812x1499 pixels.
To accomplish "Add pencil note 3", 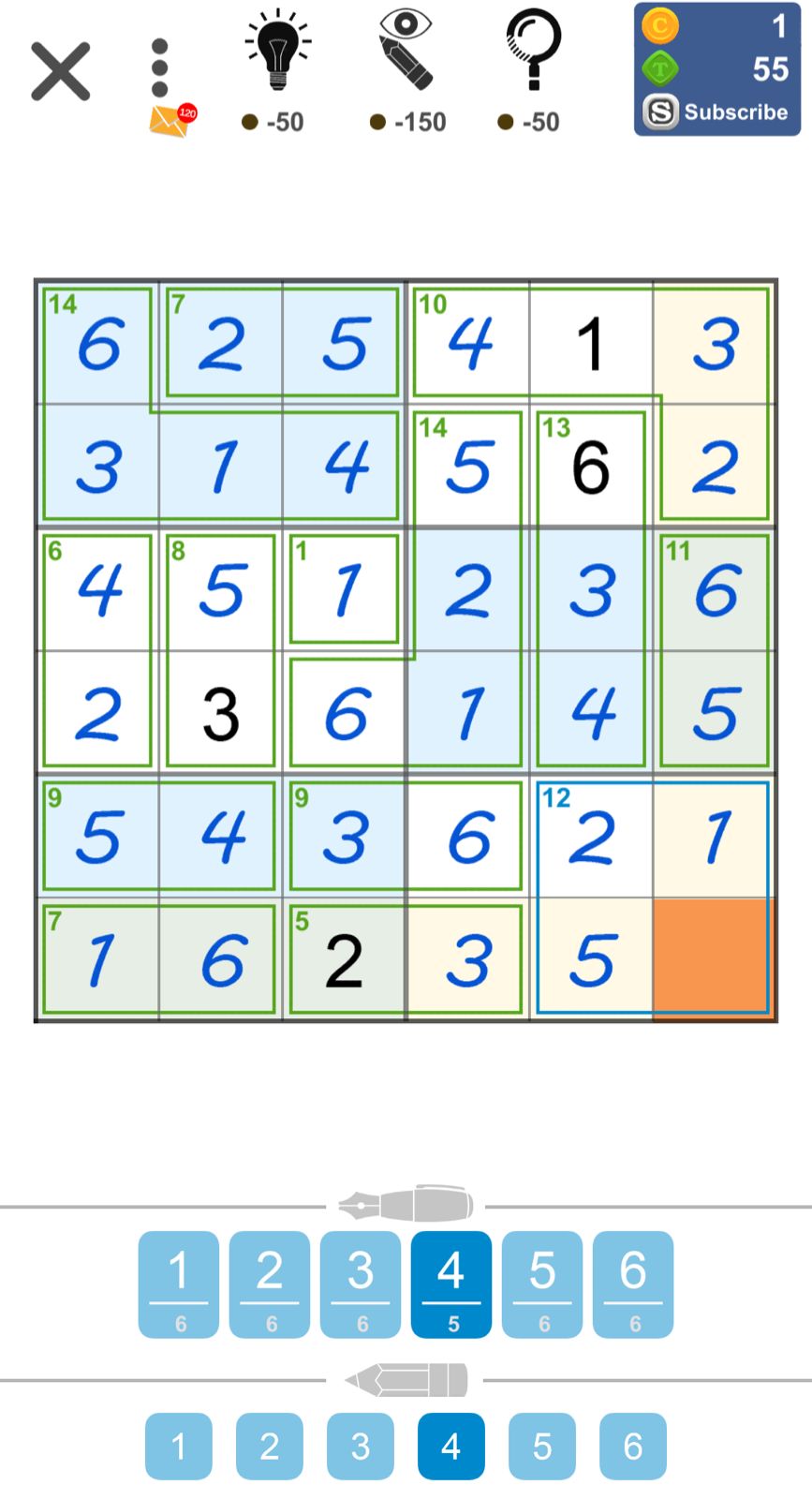I will coord(361,1446).
